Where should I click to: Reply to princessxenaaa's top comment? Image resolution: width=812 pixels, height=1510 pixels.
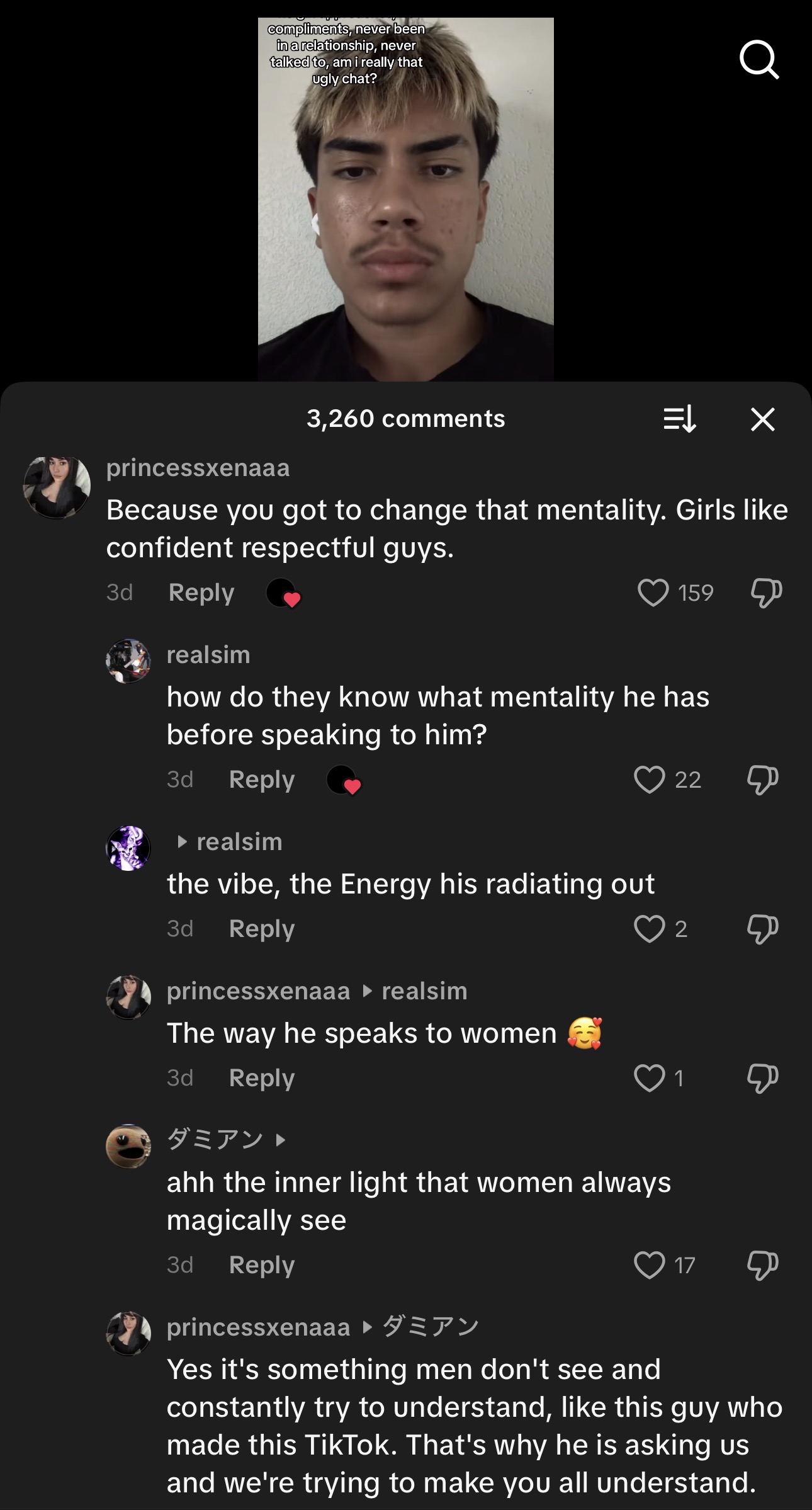201,593
